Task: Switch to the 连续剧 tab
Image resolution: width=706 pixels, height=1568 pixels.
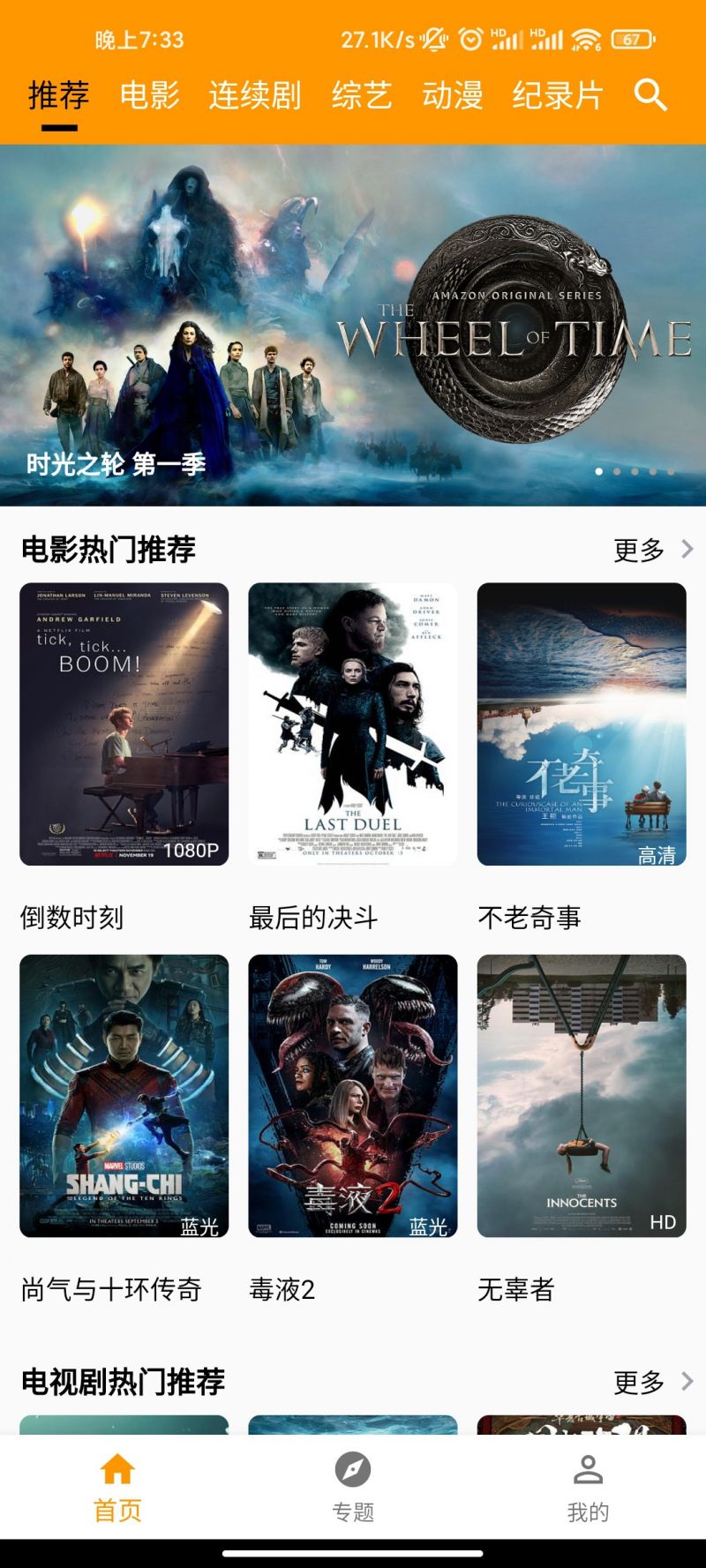Action: coord(255,94)
